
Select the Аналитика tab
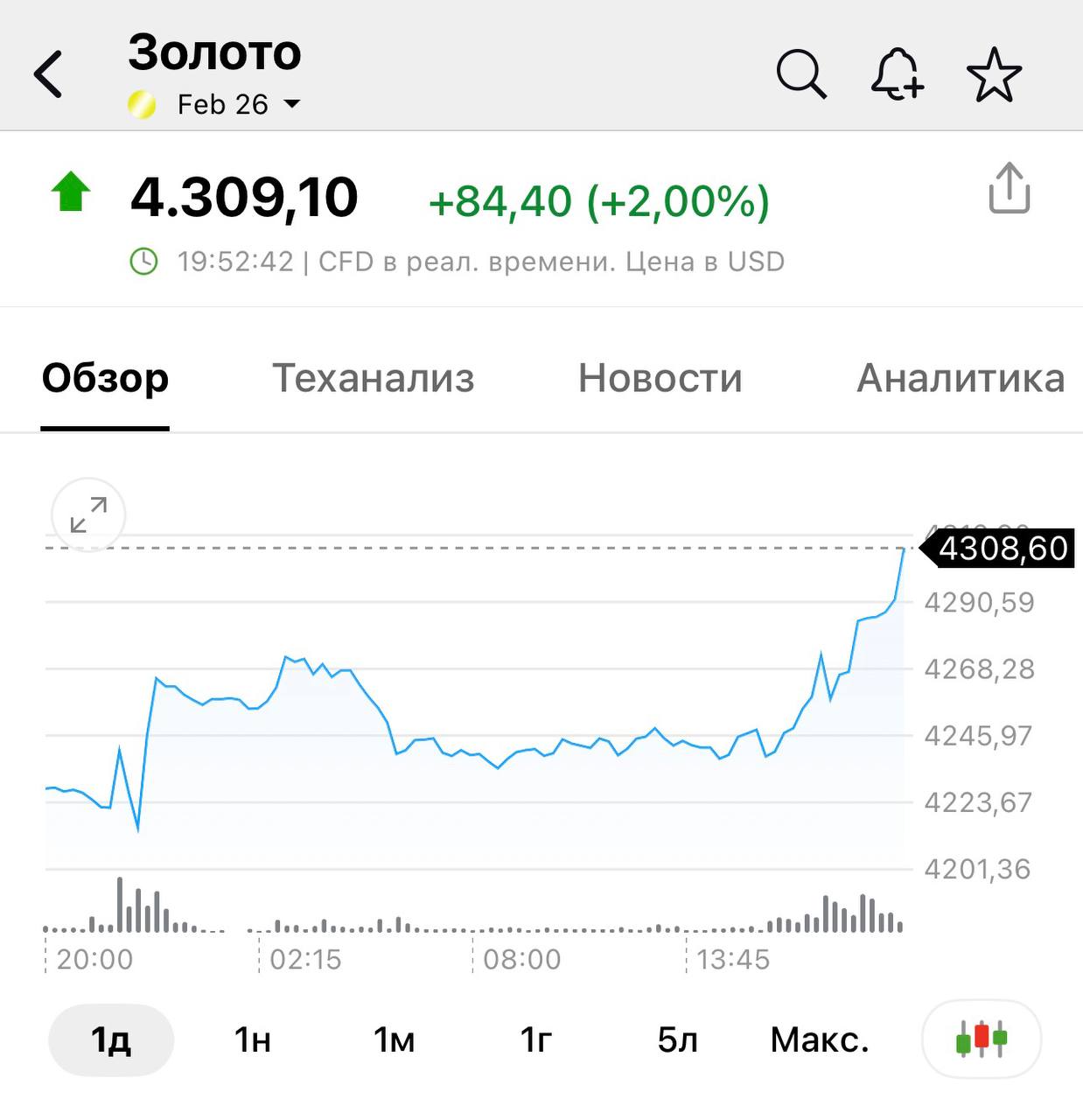click(x=961, y=378)
